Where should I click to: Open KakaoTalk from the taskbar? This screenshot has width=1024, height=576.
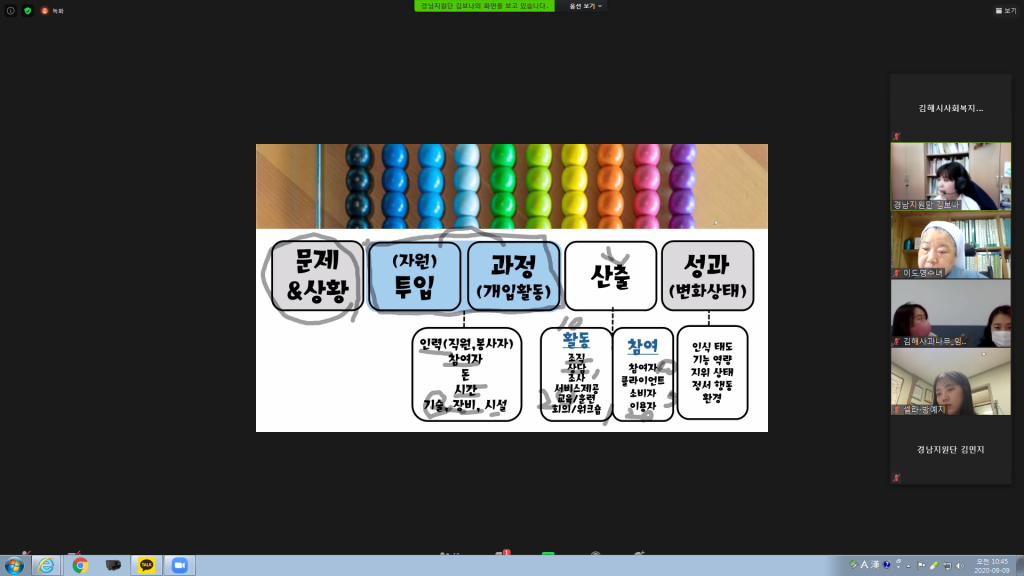(147, 565)
